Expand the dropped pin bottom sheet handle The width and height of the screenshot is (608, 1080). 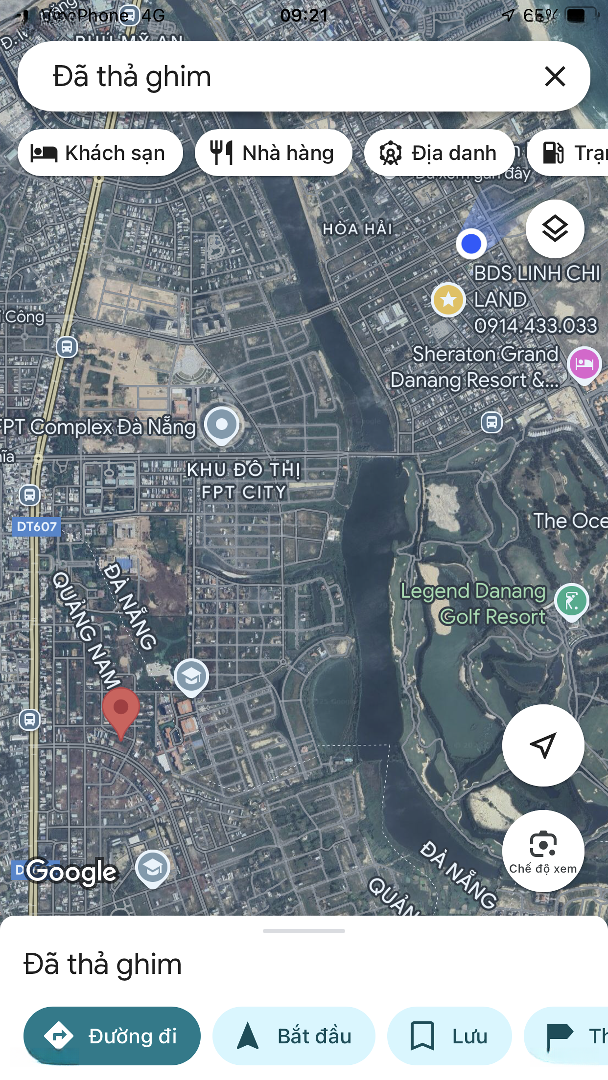click(304, 931)
